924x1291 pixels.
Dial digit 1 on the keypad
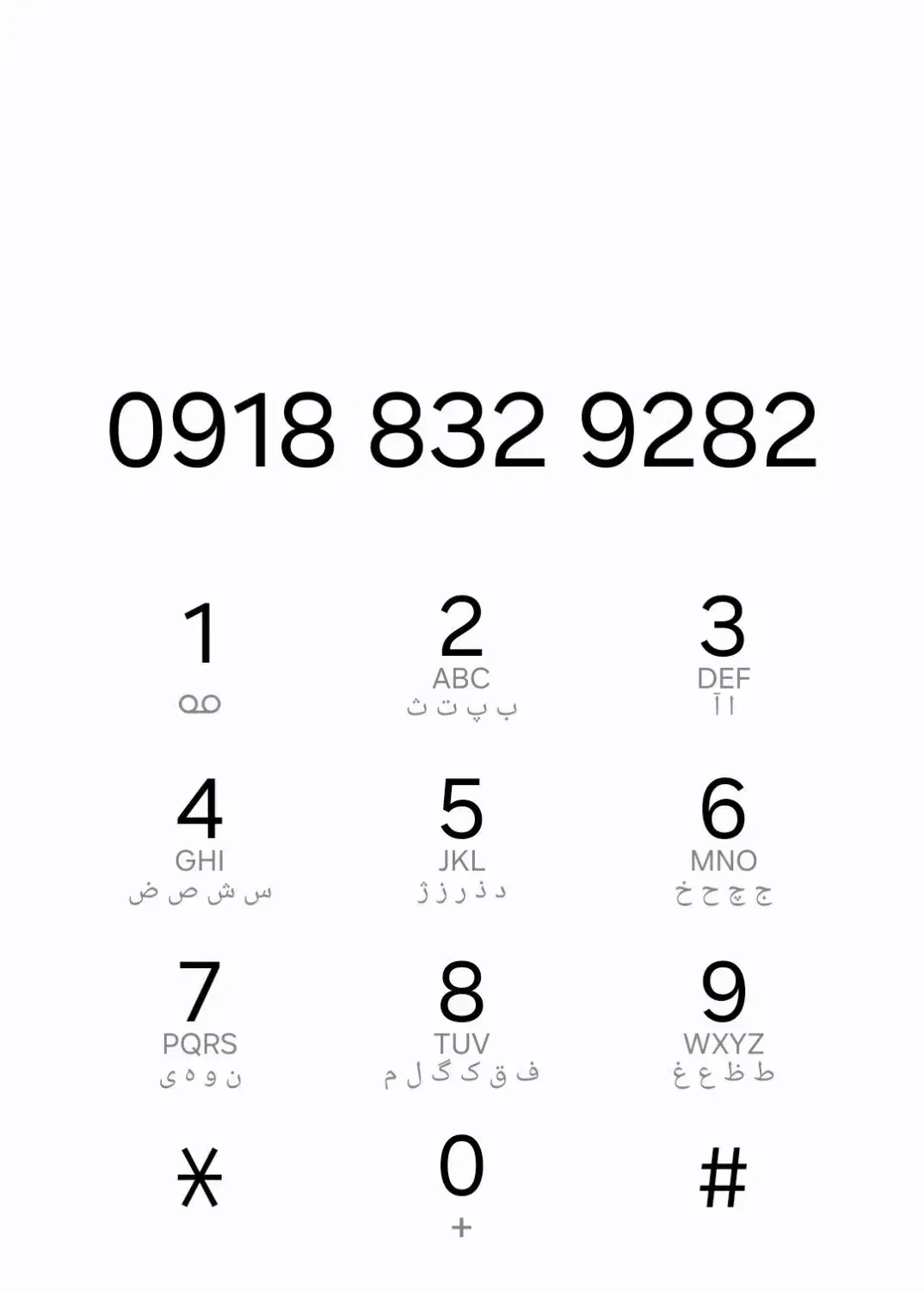200,654
